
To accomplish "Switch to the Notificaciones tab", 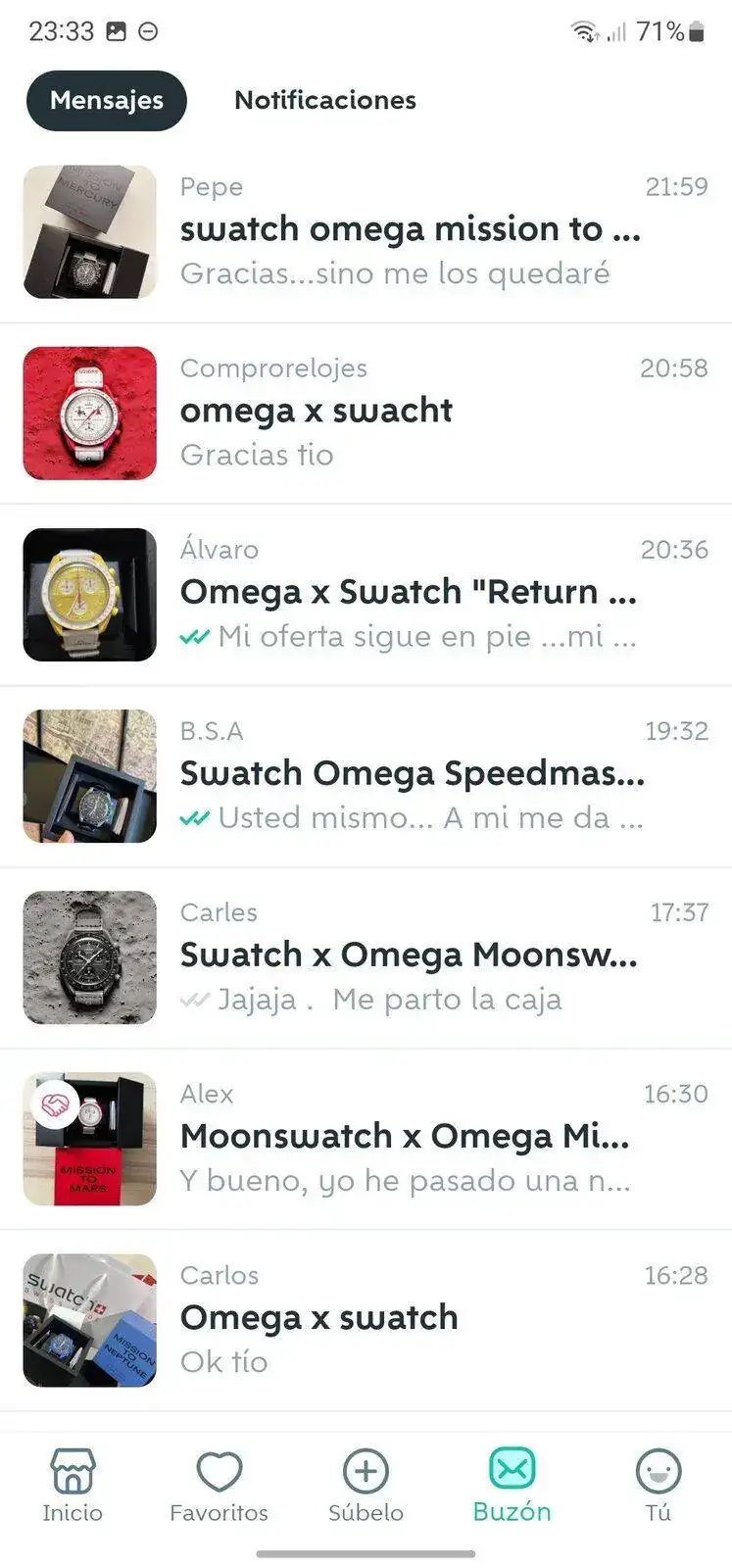I will 324,100.
